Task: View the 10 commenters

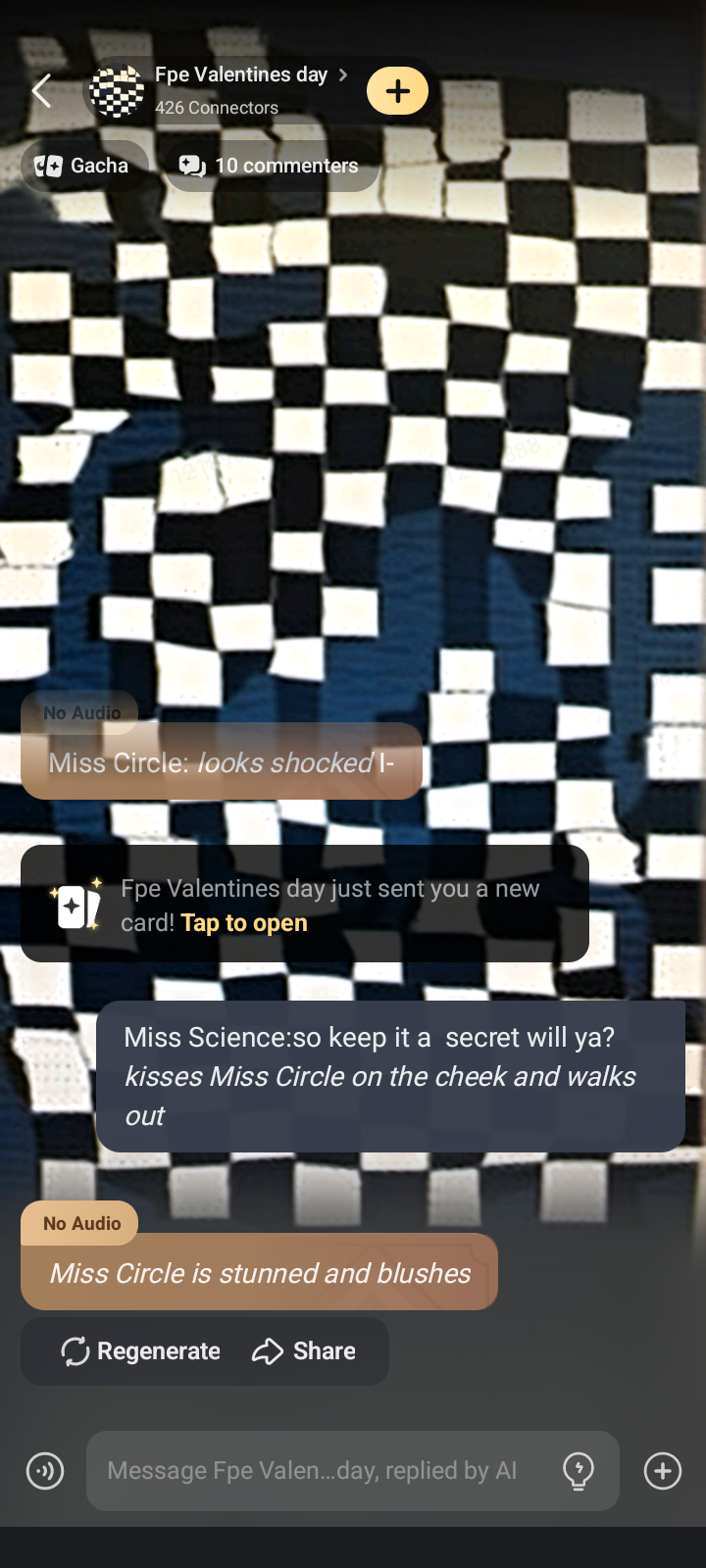Action: 271,166
